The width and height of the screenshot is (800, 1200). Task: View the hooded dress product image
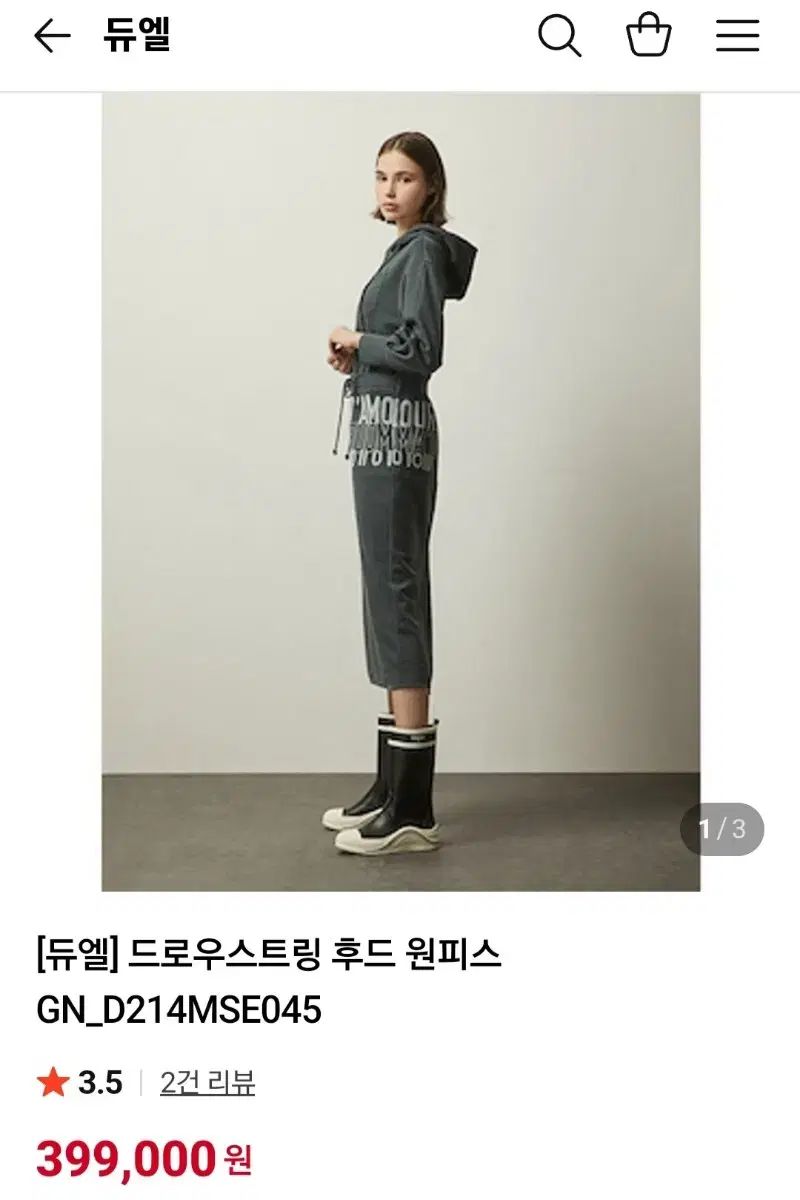click(400, 491)
